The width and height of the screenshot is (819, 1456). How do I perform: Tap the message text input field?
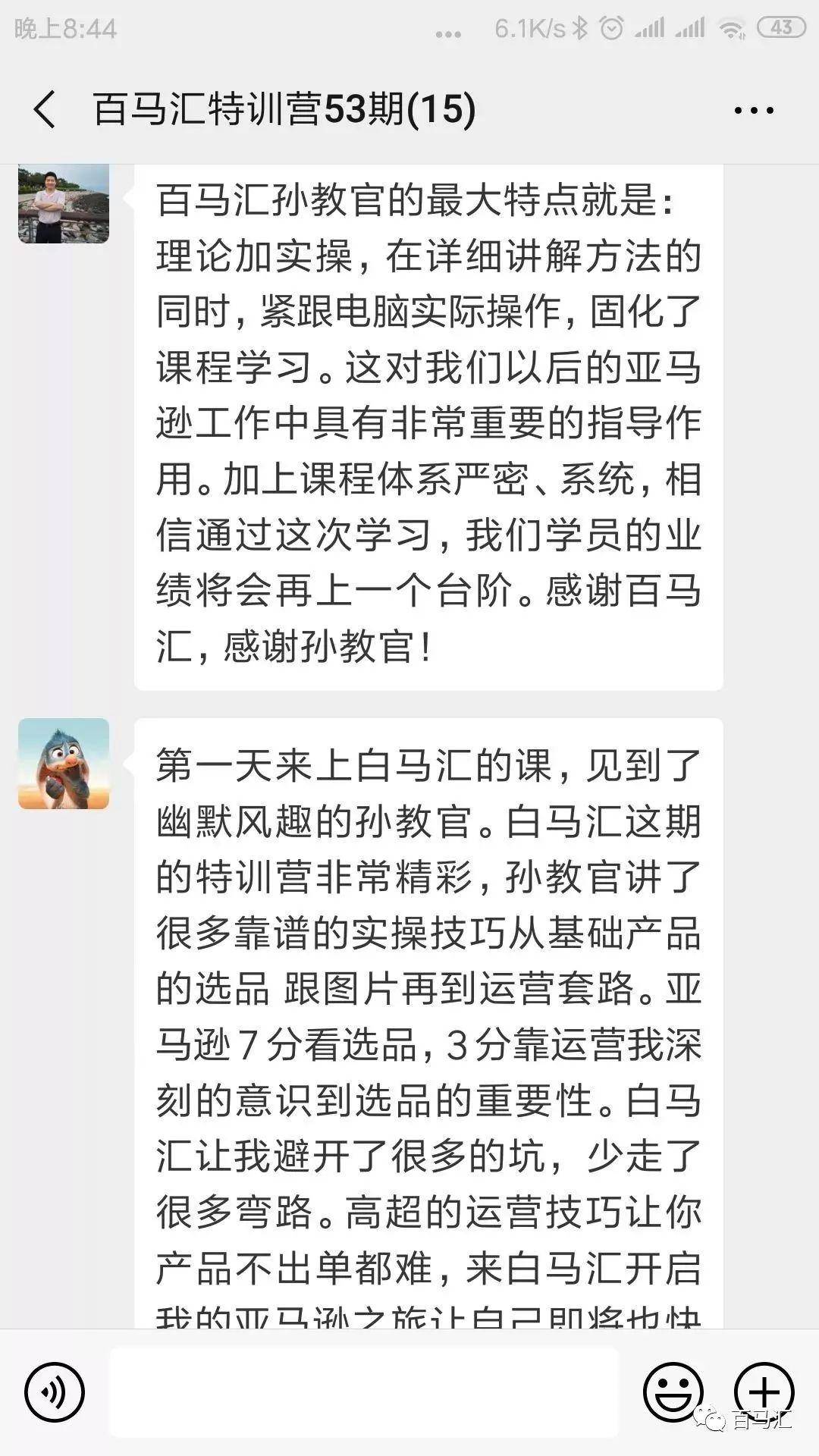click(364, 1392)
